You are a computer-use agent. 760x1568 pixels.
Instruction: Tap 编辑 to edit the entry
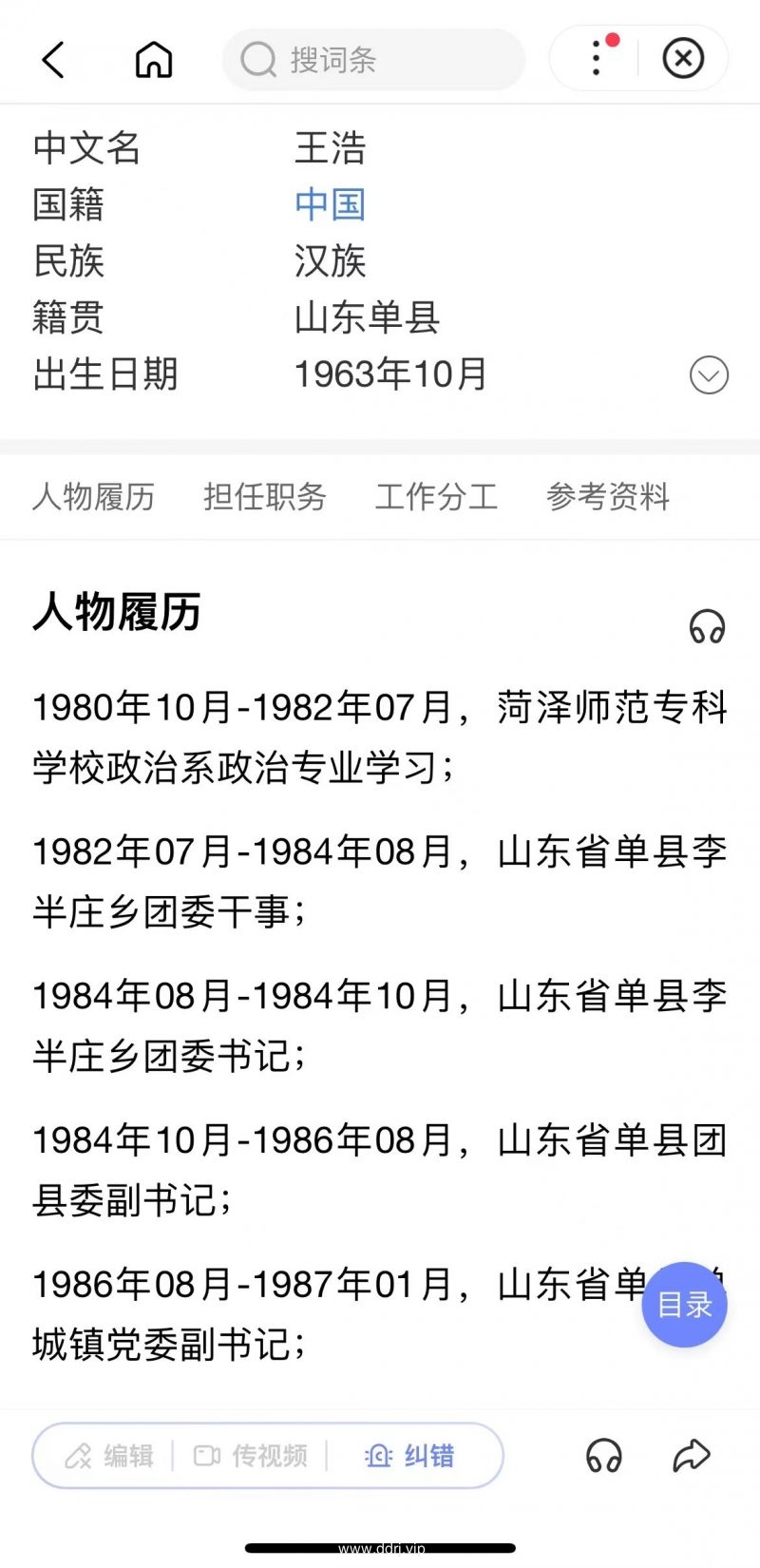click(109, 1456)
